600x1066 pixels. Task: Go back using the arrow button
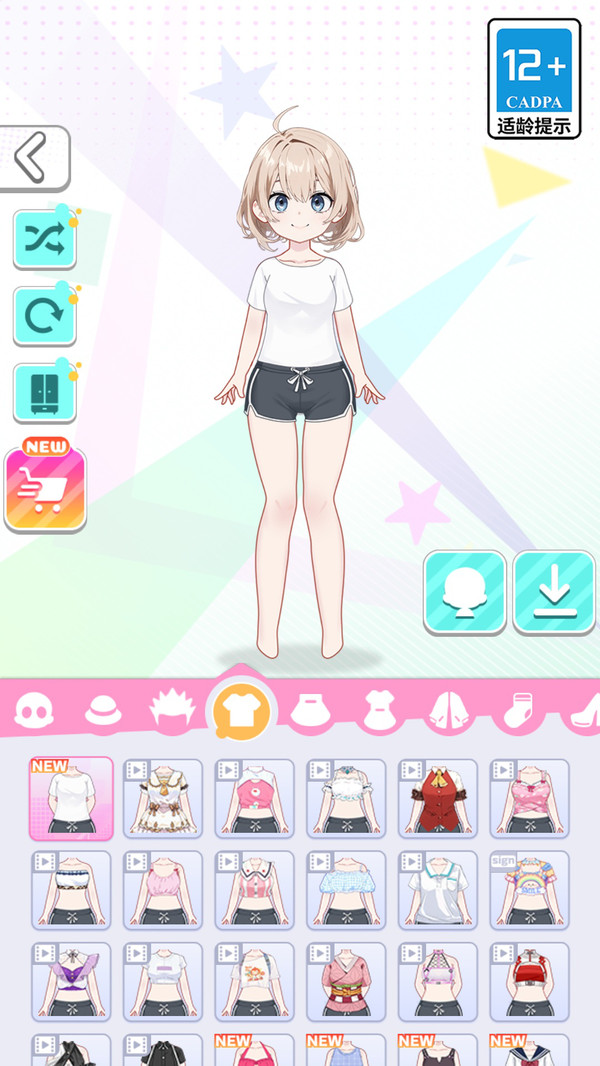(x=35, y=158)
